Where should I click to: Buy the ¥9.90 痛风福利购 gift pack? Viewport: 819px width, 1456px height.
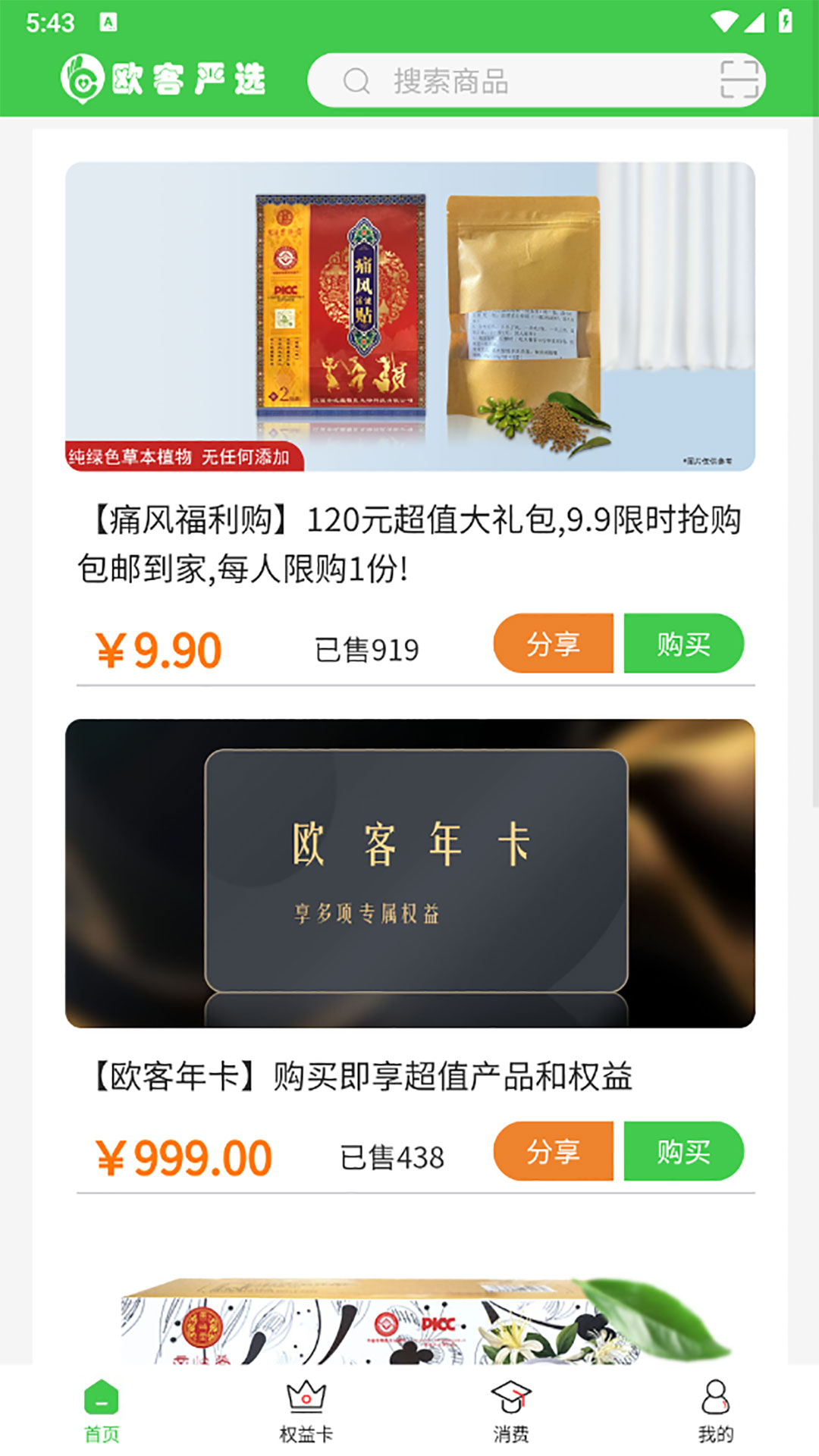[683, 644]
